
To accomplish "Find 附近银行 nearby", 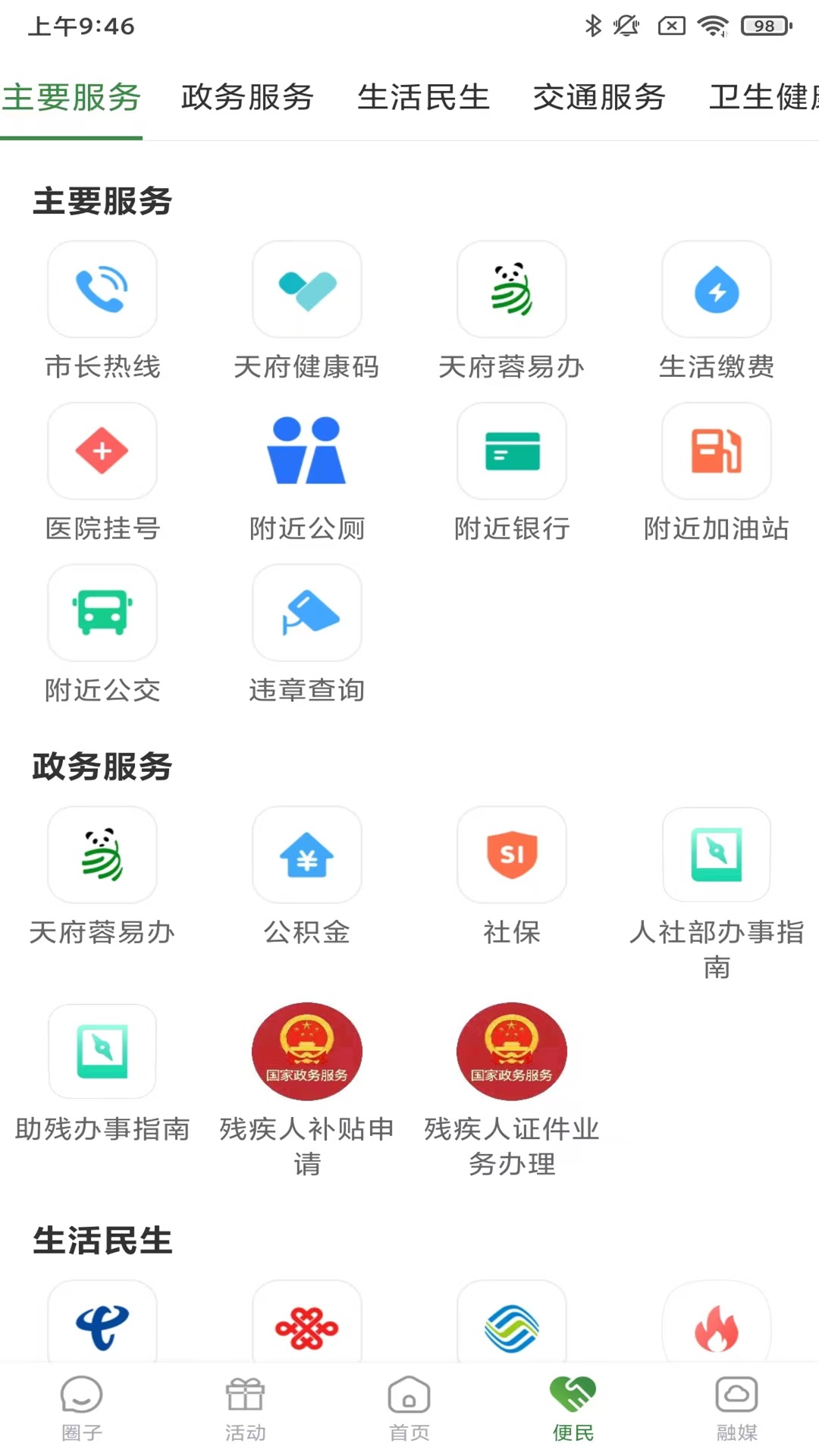I will point(512,452).
